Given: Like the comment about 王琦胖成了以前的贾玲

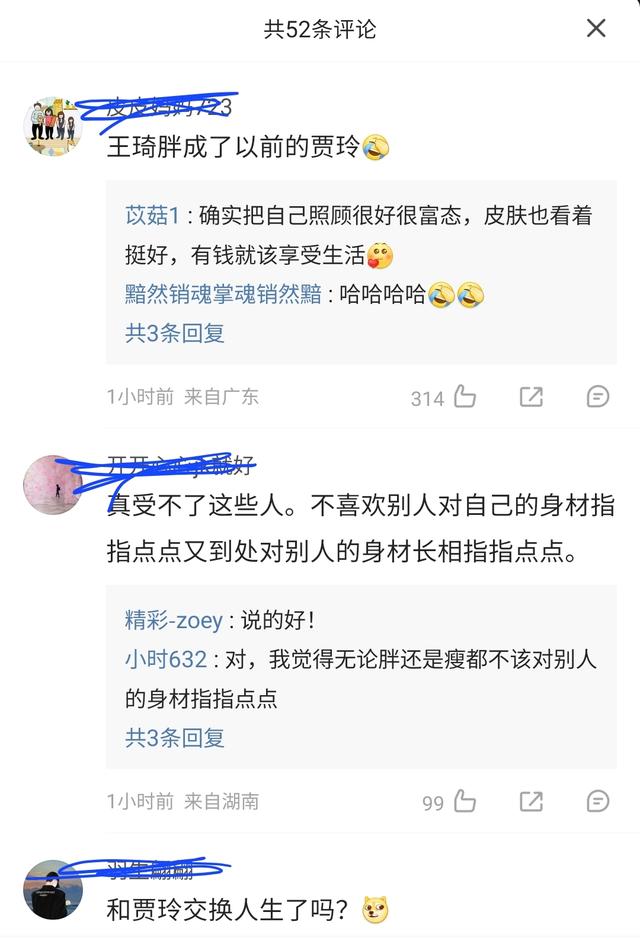Looking at the screenshot, I should point(465,397).
